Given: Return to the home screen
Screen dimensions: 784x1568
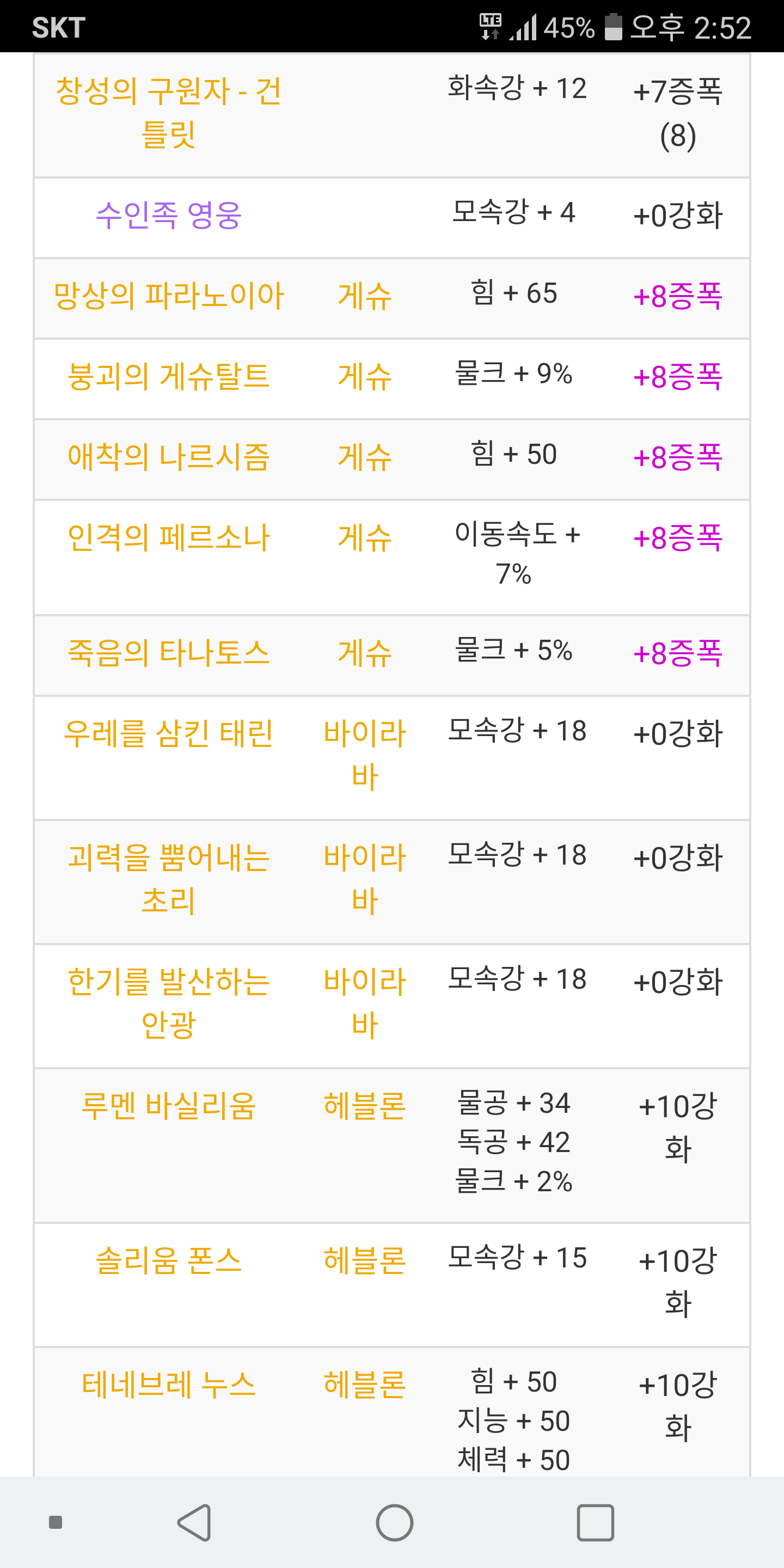Looking at the screenshot, I should (x=394, y=1522).
